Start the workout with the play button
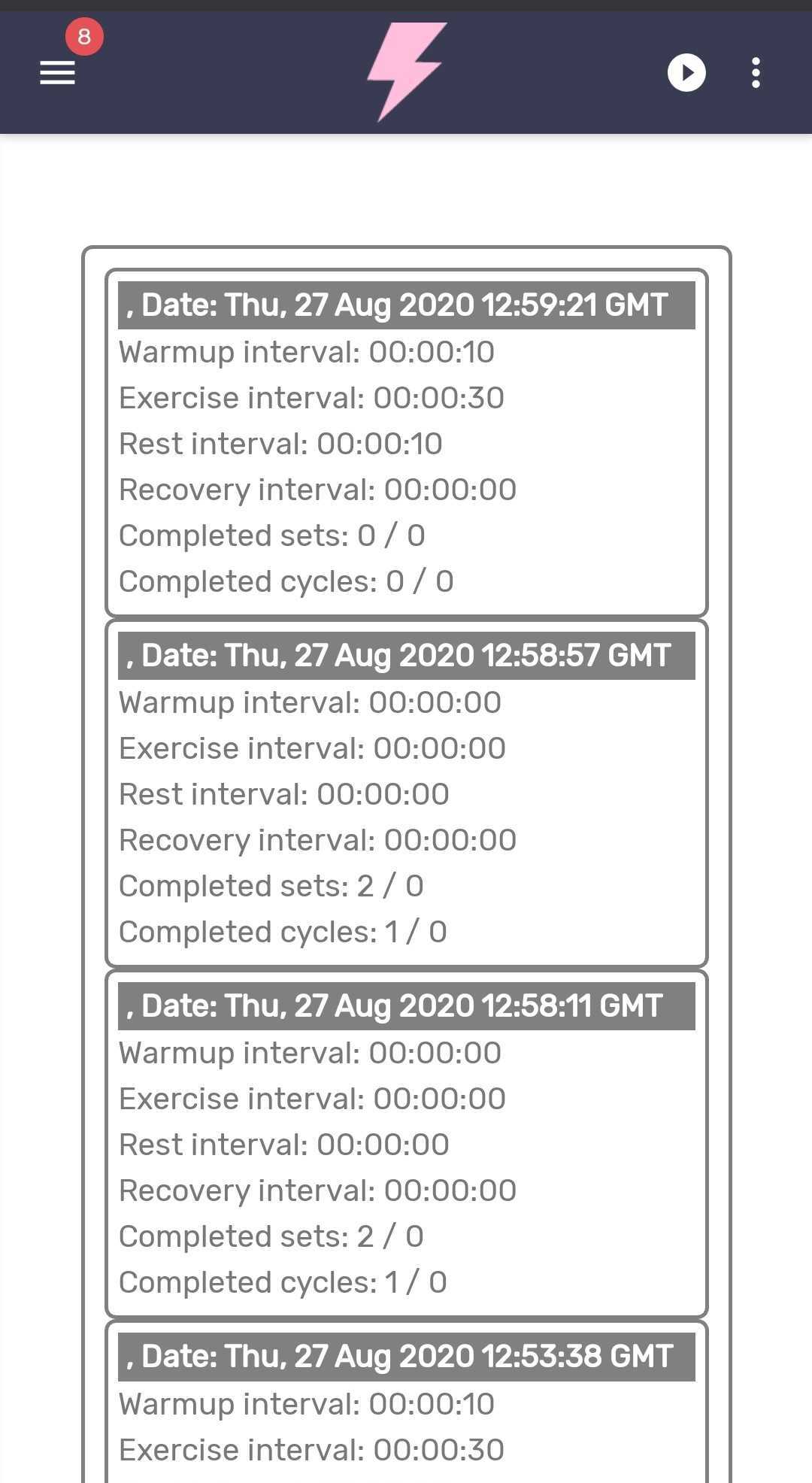The image size is (812, 1483). [x=686, y=73]
